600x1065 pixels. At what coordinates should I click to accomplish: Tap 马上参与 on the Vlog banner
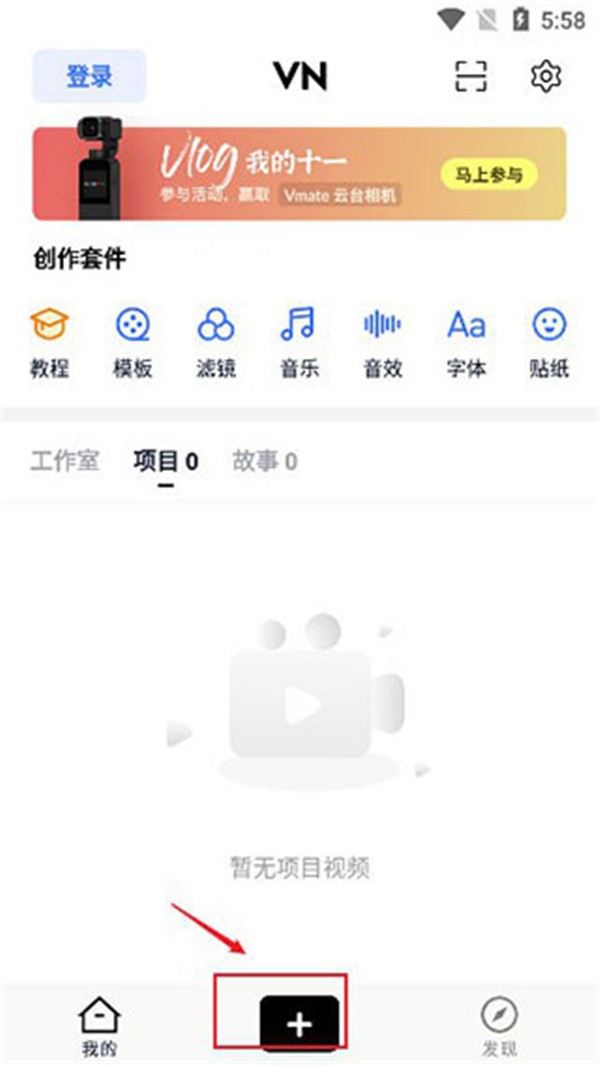tap(489, 175)
